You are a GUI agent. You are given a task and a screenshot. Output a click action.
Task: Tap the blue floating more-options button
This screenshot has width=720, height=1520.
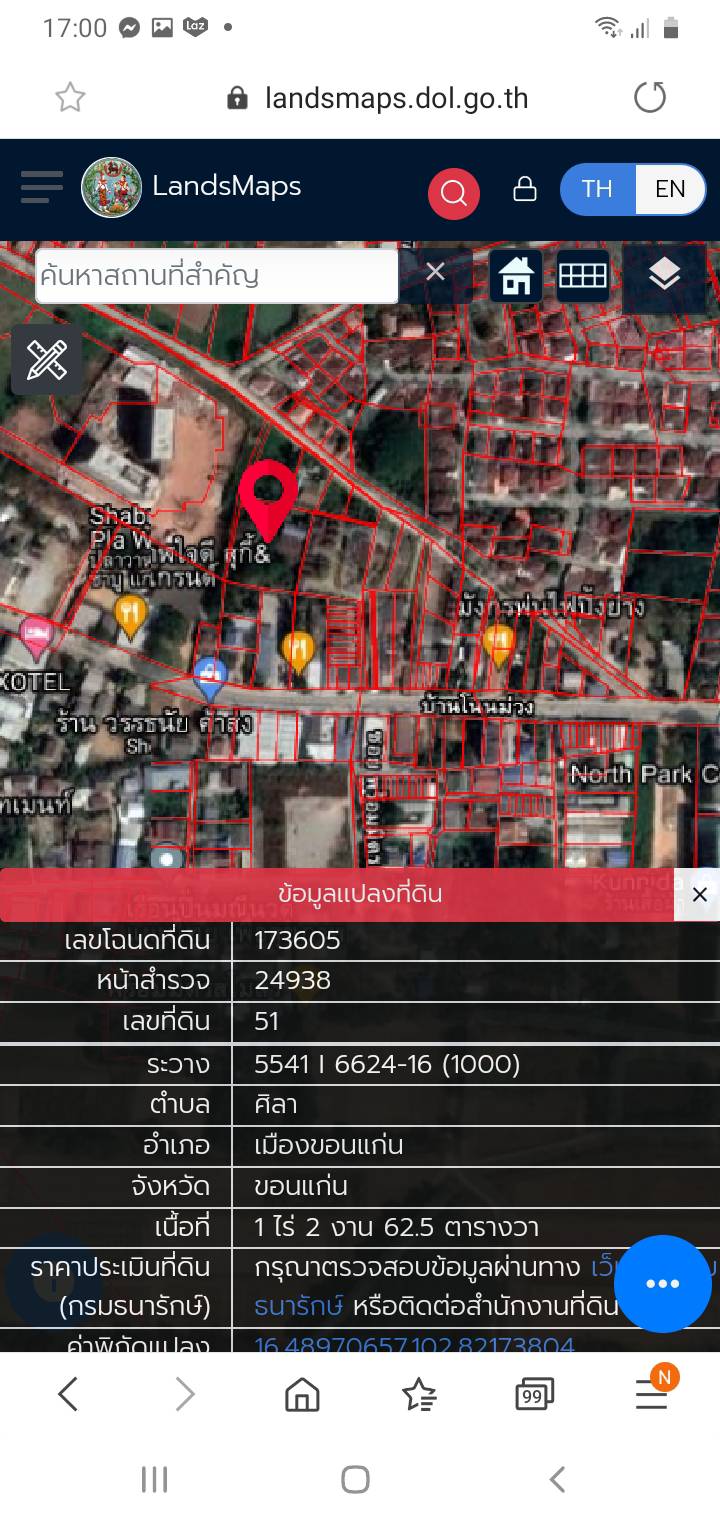662,1284
